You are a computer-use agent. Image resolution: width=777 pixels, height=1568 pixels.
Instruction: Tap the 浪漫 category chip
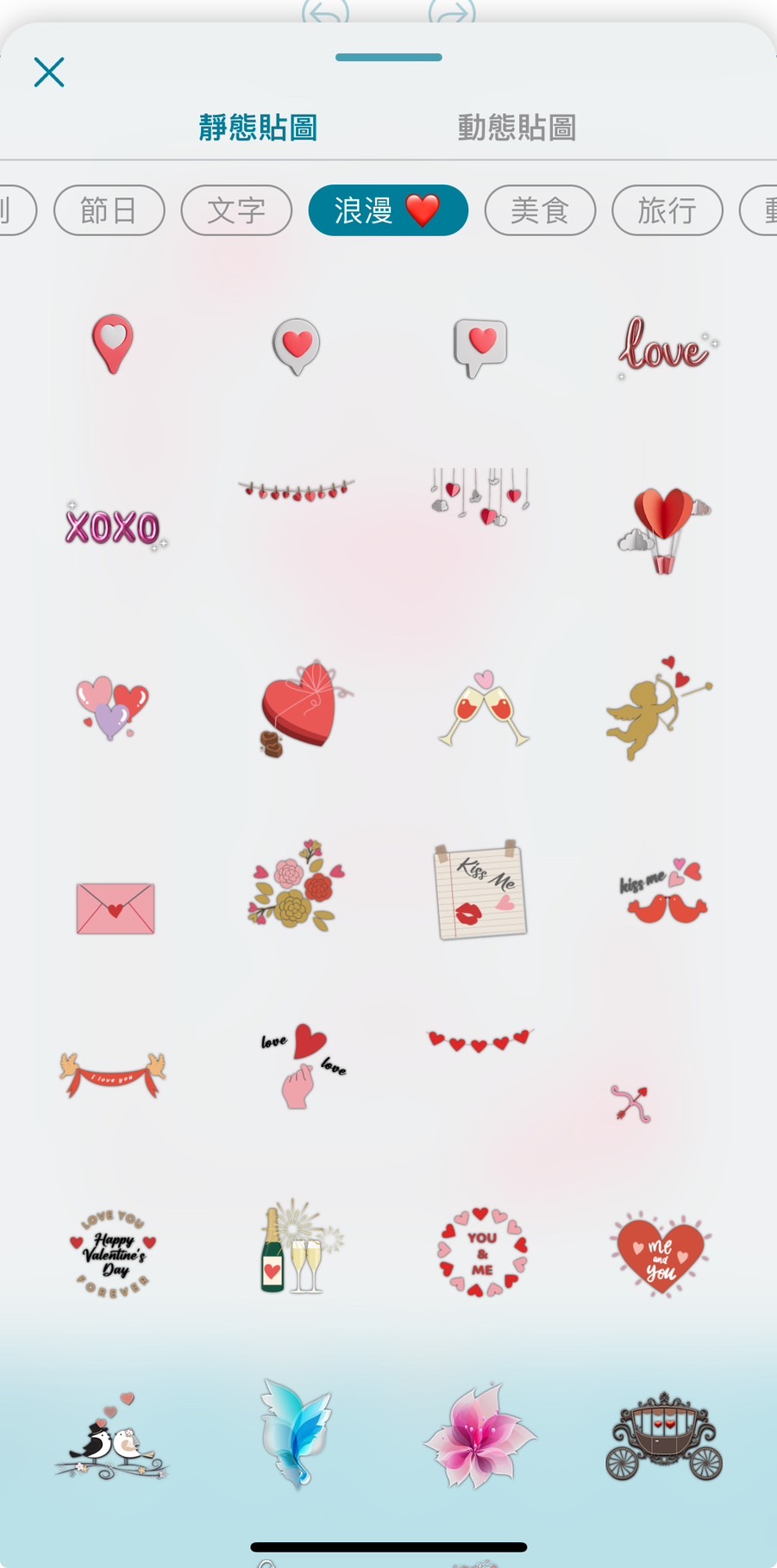[388, 210]
